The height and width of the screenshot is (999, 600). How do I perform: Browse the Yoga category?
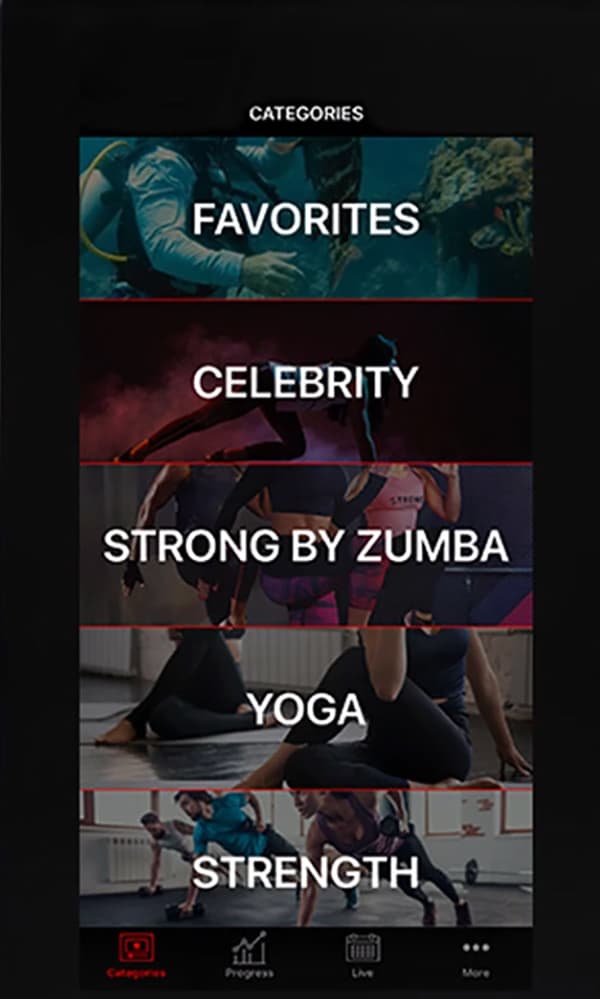(306, 709)
